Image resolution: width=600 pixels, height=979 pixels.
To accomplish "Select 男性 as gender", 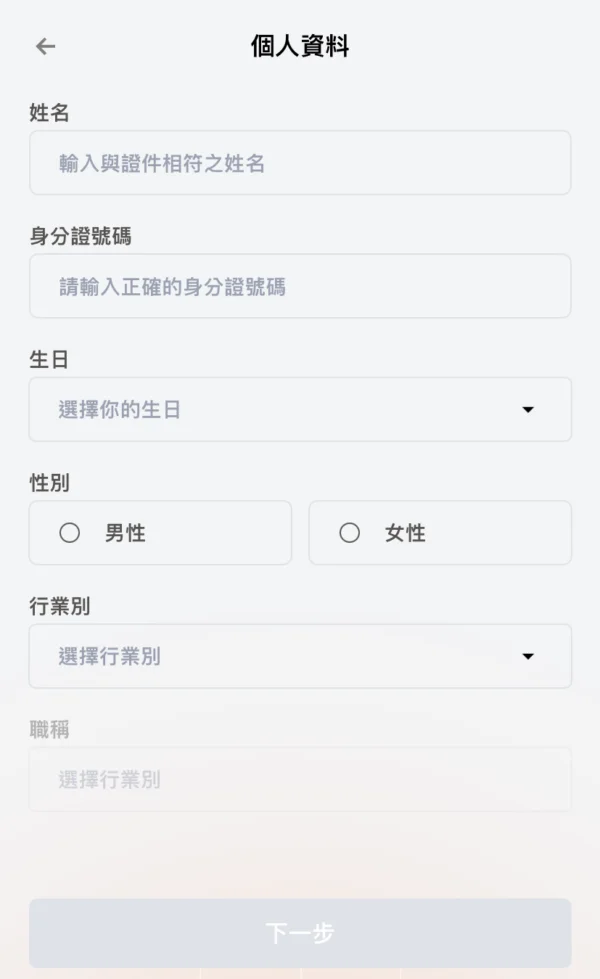I will pos(160,533).
